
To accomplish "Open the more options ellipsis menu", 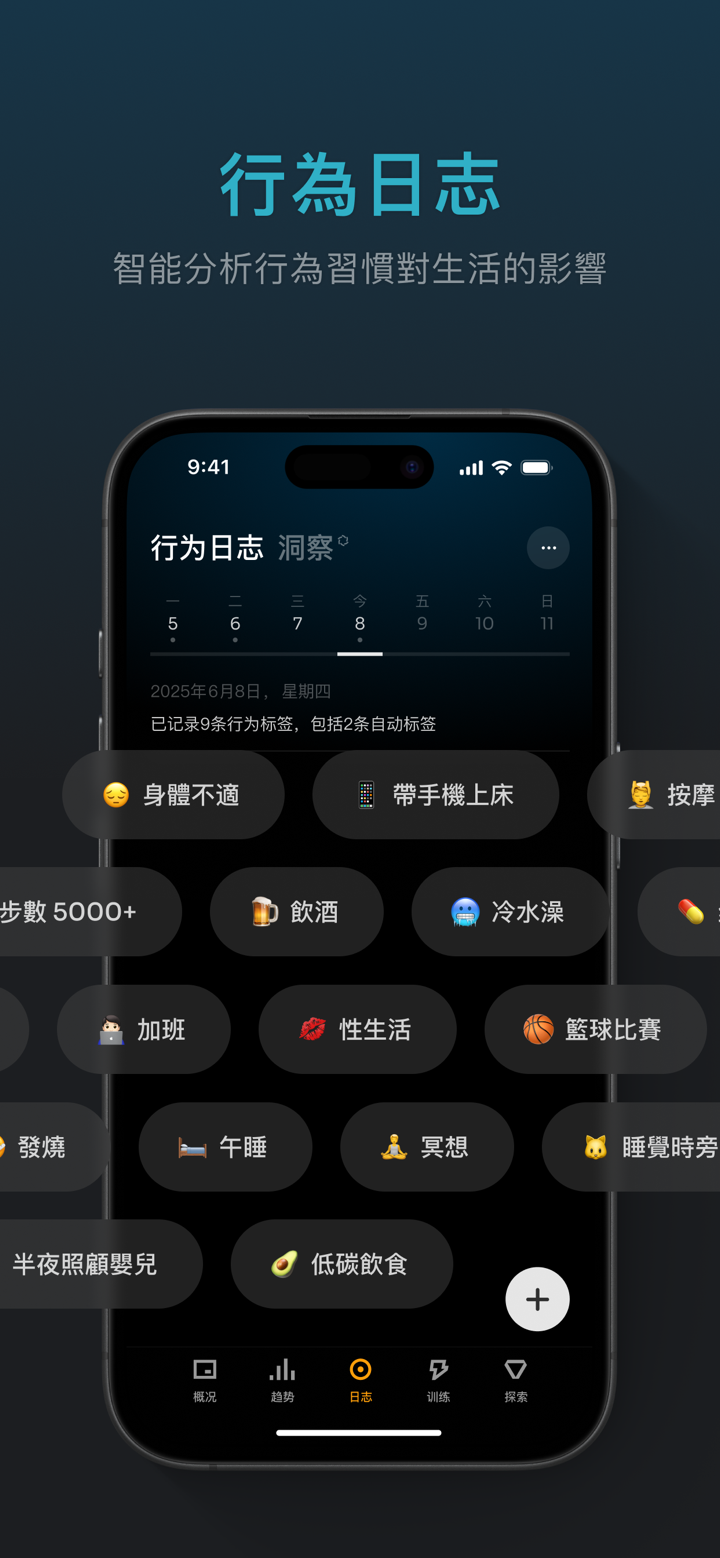I will (547, 548).
